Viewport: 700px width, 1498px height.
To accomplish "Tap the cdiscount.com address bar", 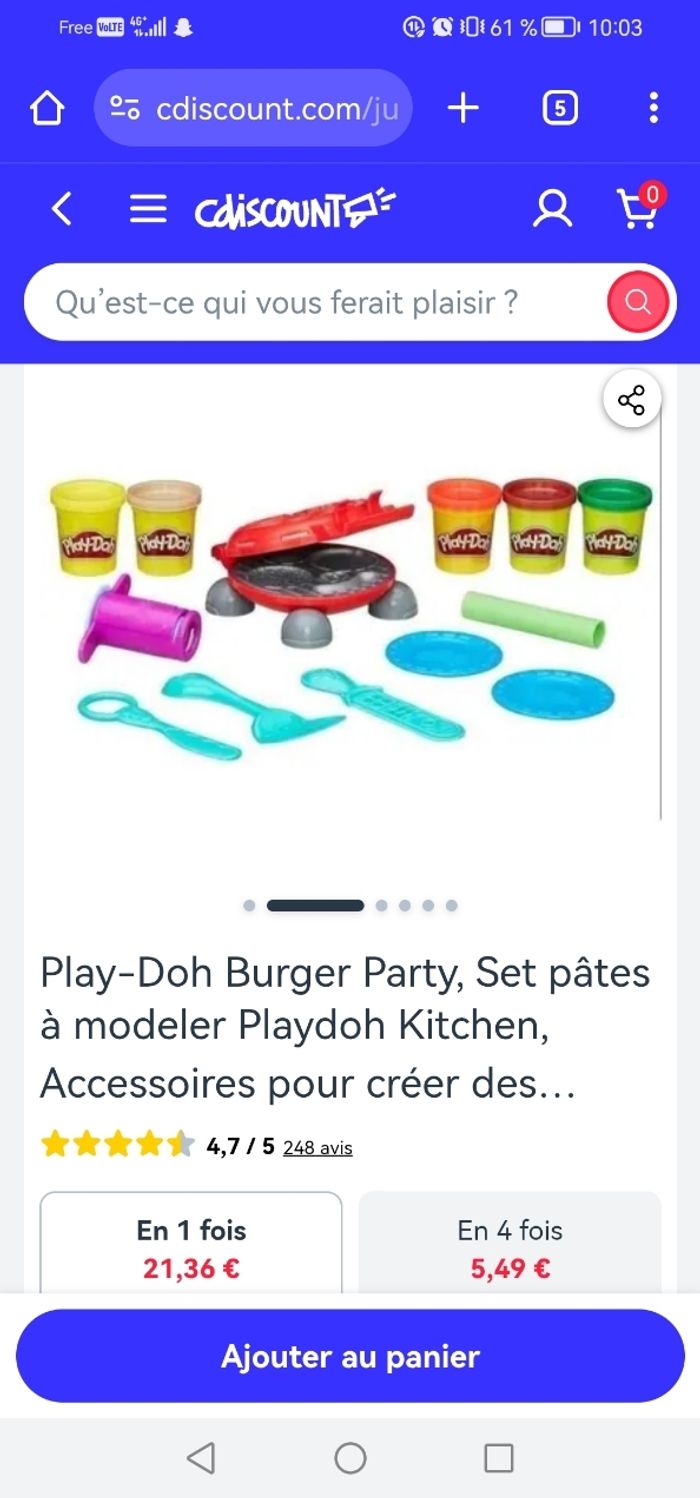I will coord(253,108).
